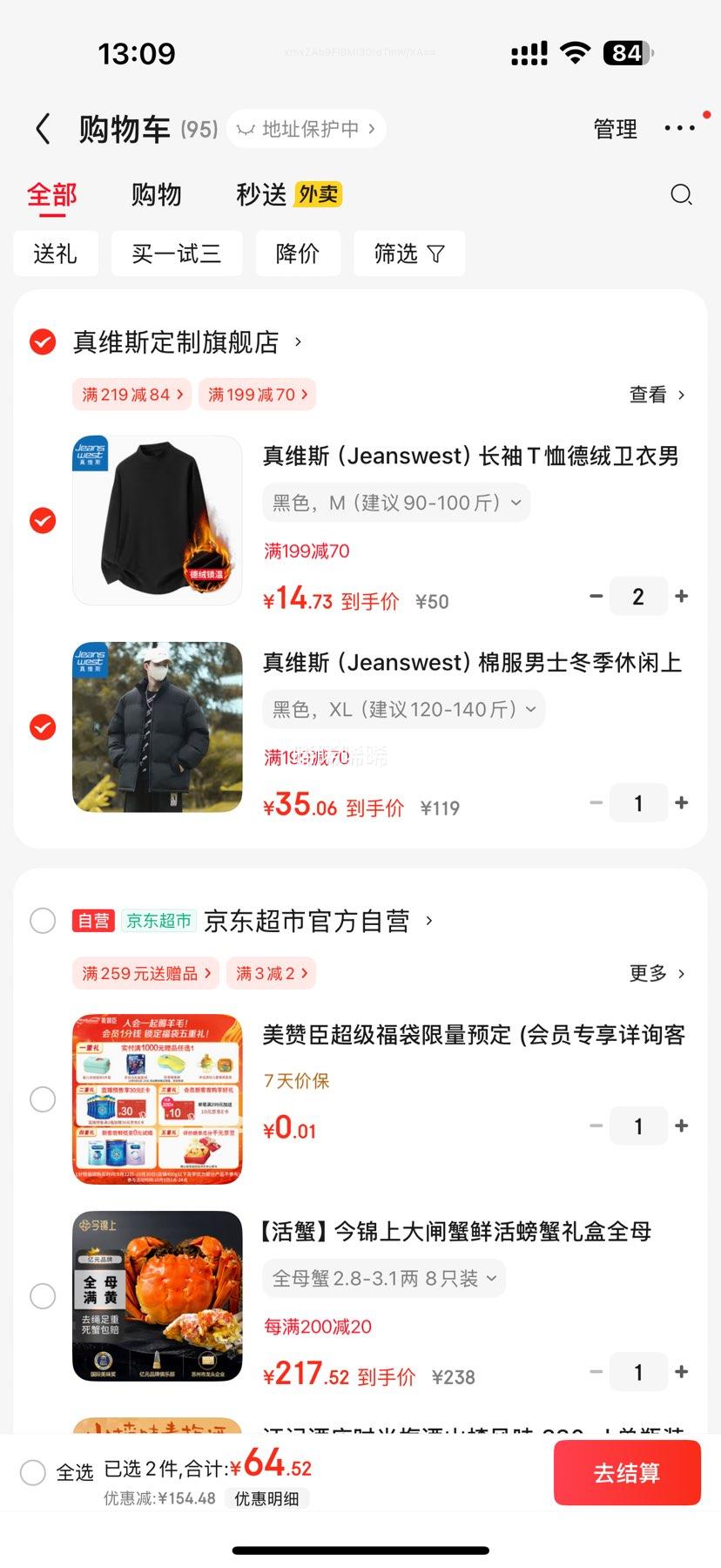The image size is (721, 1568).
Task: Select the 降价 filter chip
Action: pos(298,253)
